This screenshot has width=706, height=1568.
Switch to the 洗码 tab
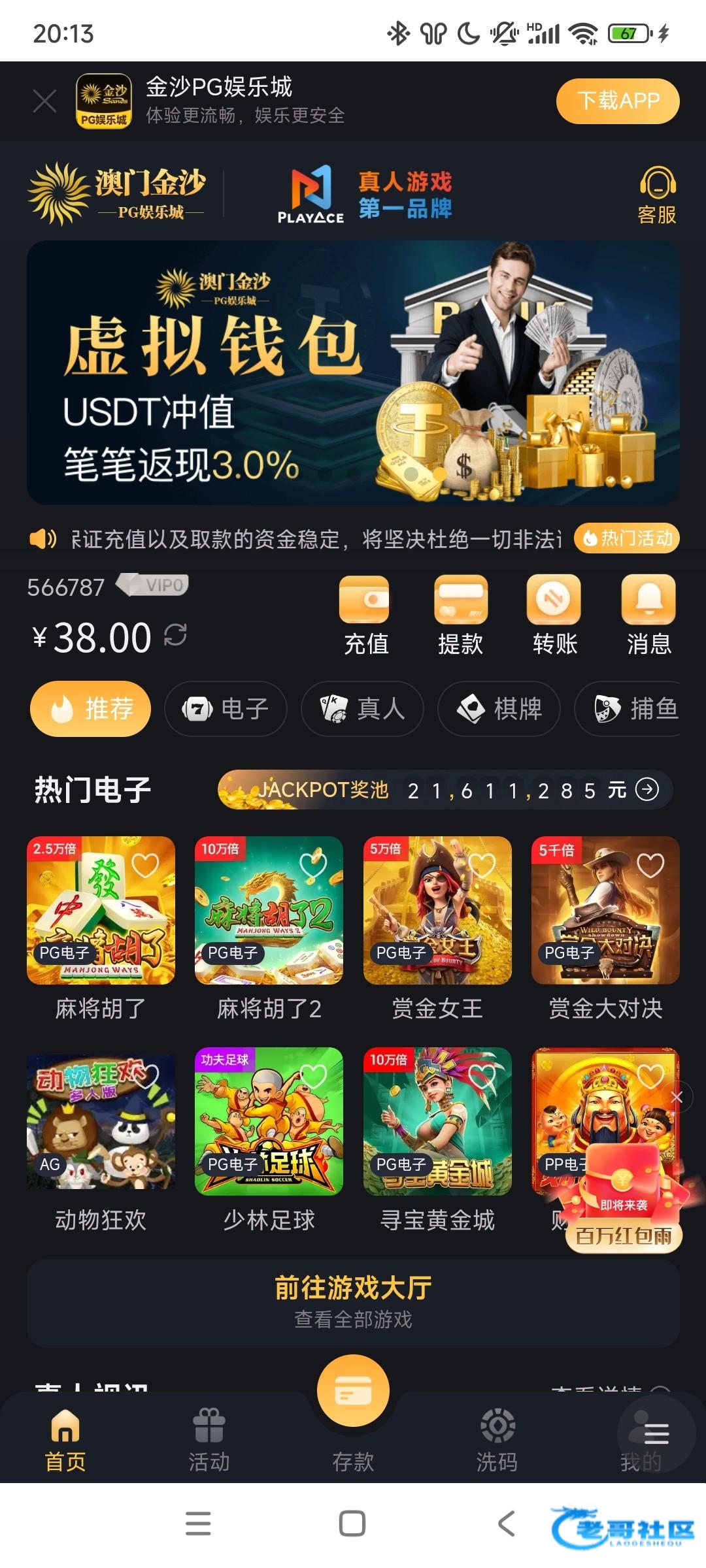(497, 1440)
